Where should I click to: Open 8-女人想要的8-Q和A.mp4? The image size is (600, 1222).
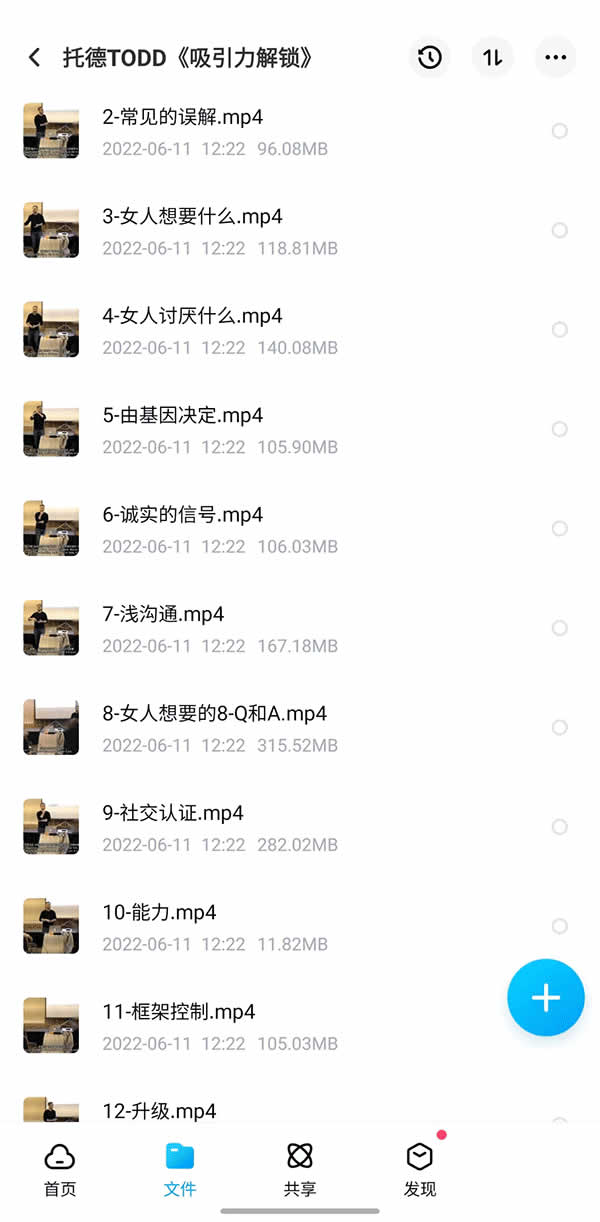pos(215,714)
